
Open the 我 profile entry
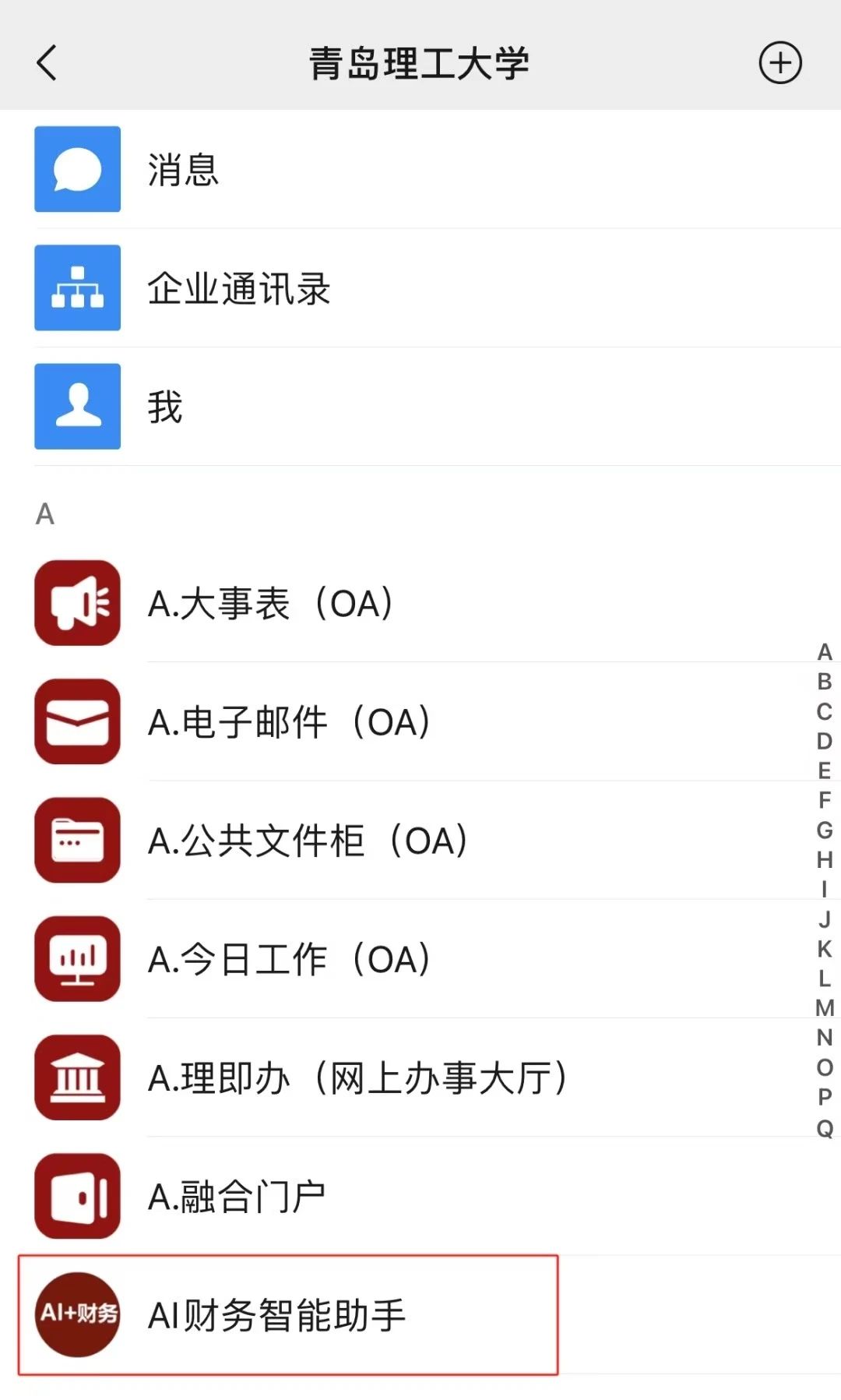click(x=420, y=406)
